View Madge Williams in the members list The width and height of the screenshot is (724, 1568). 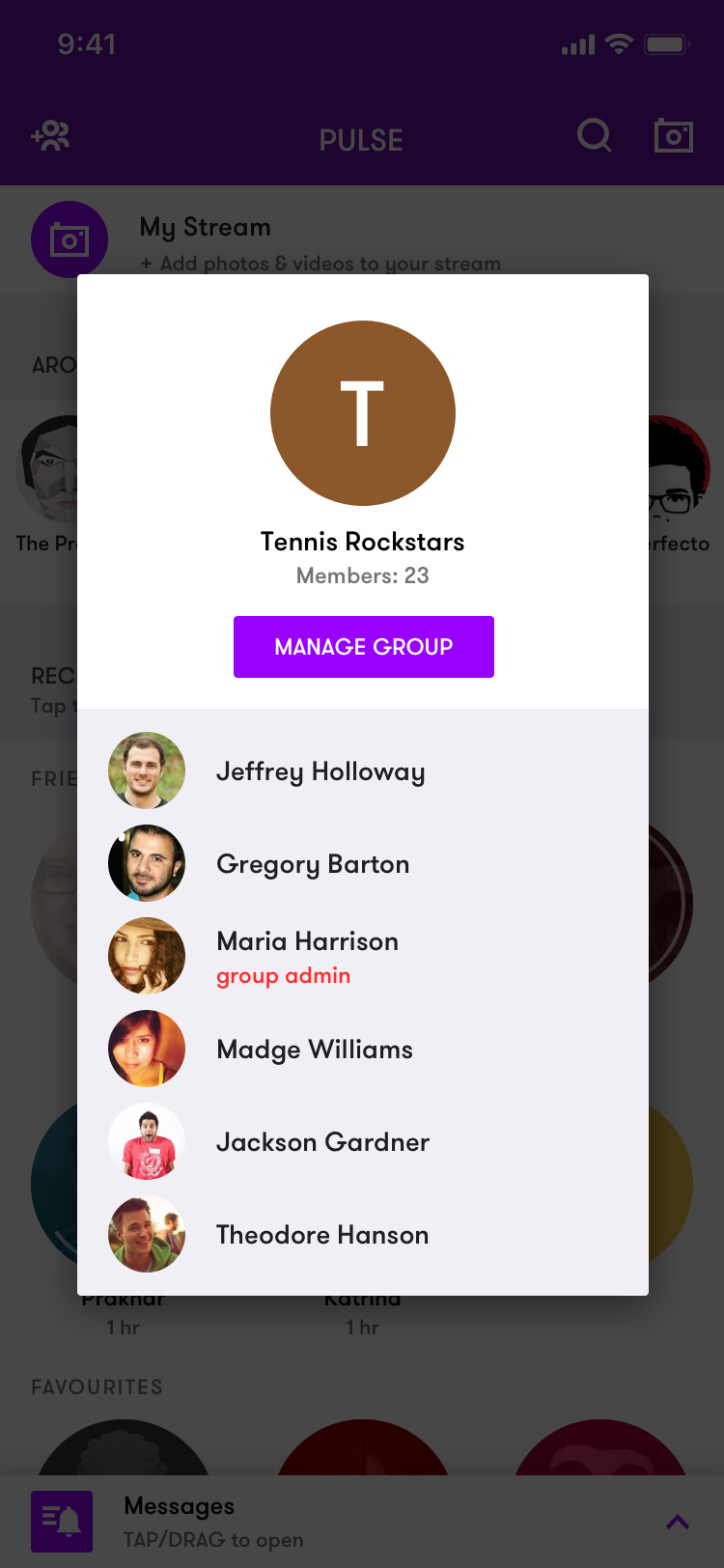[315, 1050]
